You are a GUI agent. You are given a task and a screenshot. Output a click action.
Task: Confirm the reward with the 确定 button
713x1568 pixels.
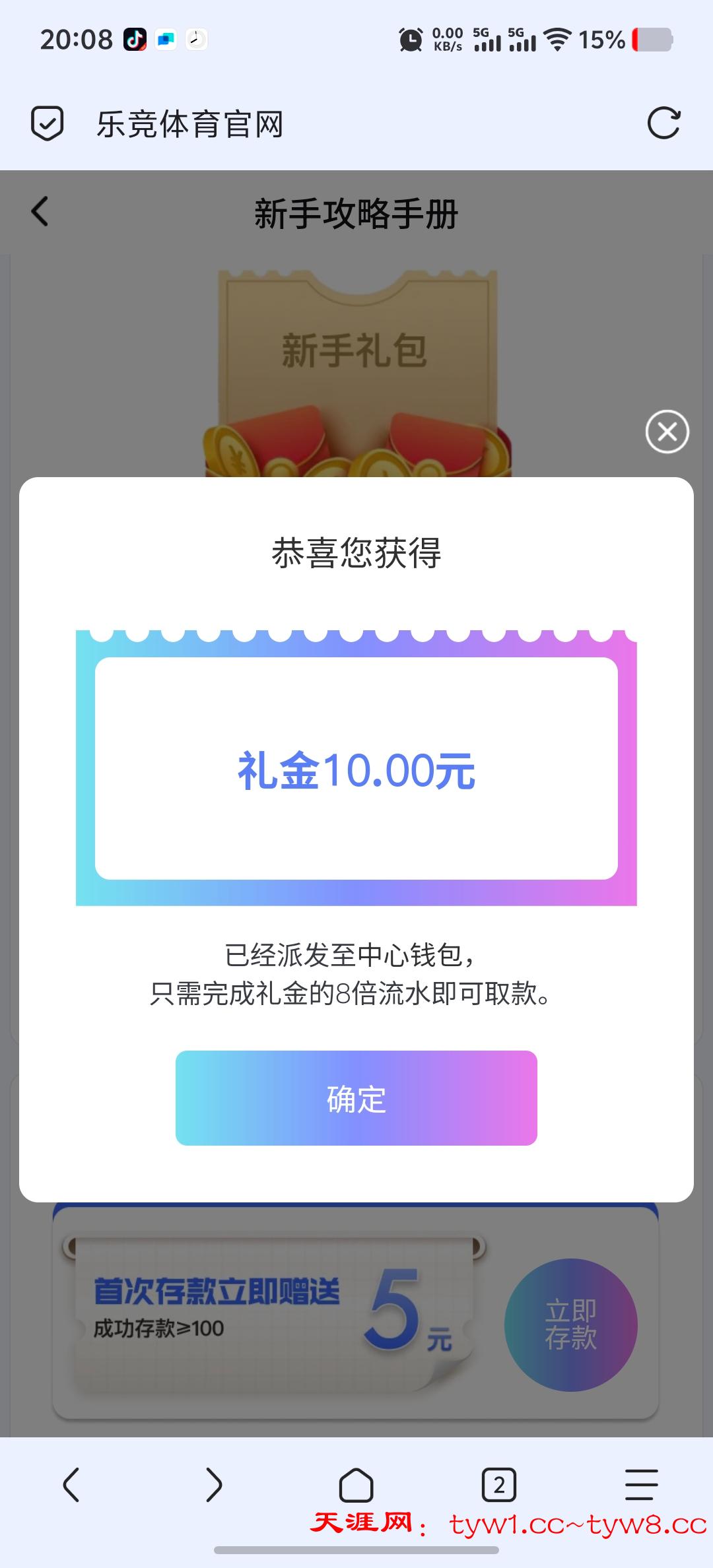356,1098
